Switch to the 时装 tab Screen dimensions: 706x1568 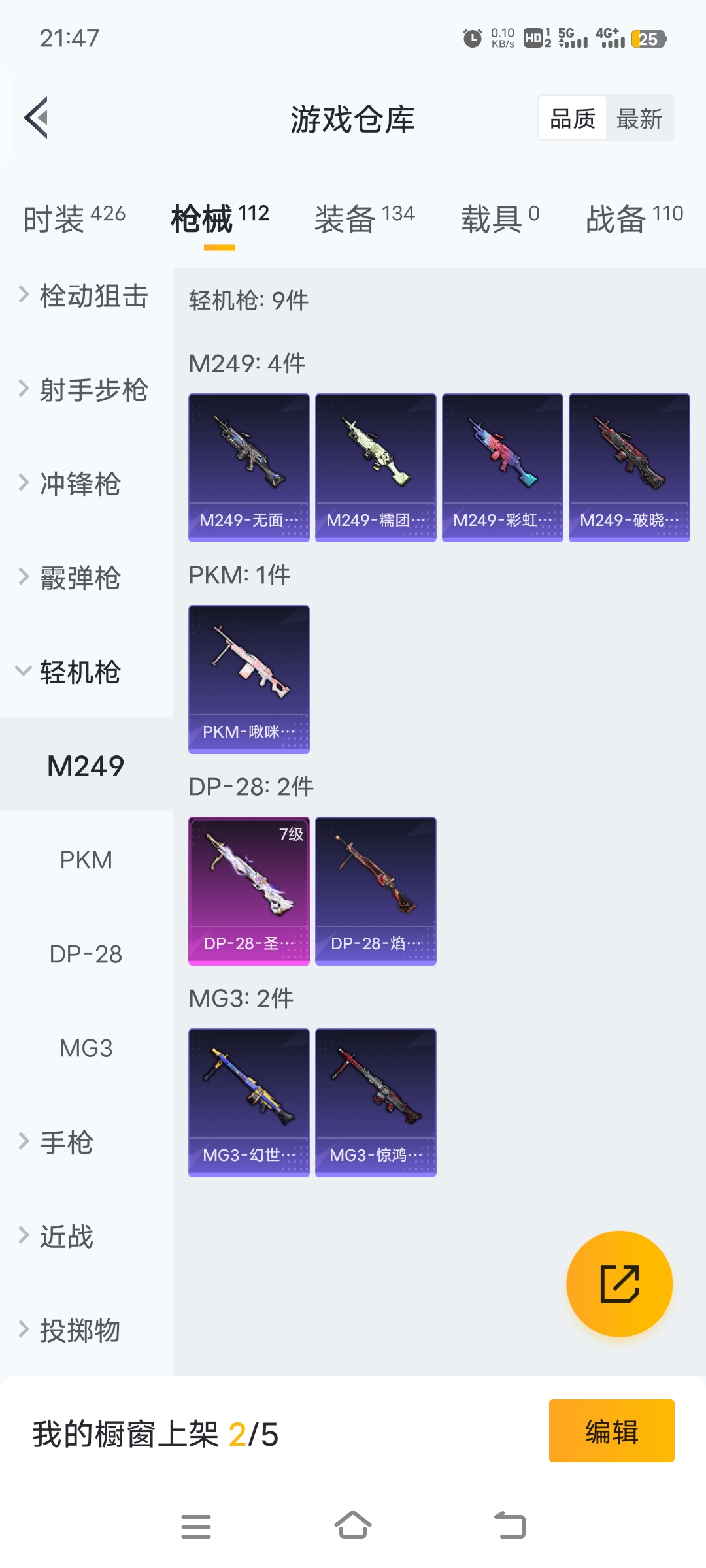tap(74, 219)
